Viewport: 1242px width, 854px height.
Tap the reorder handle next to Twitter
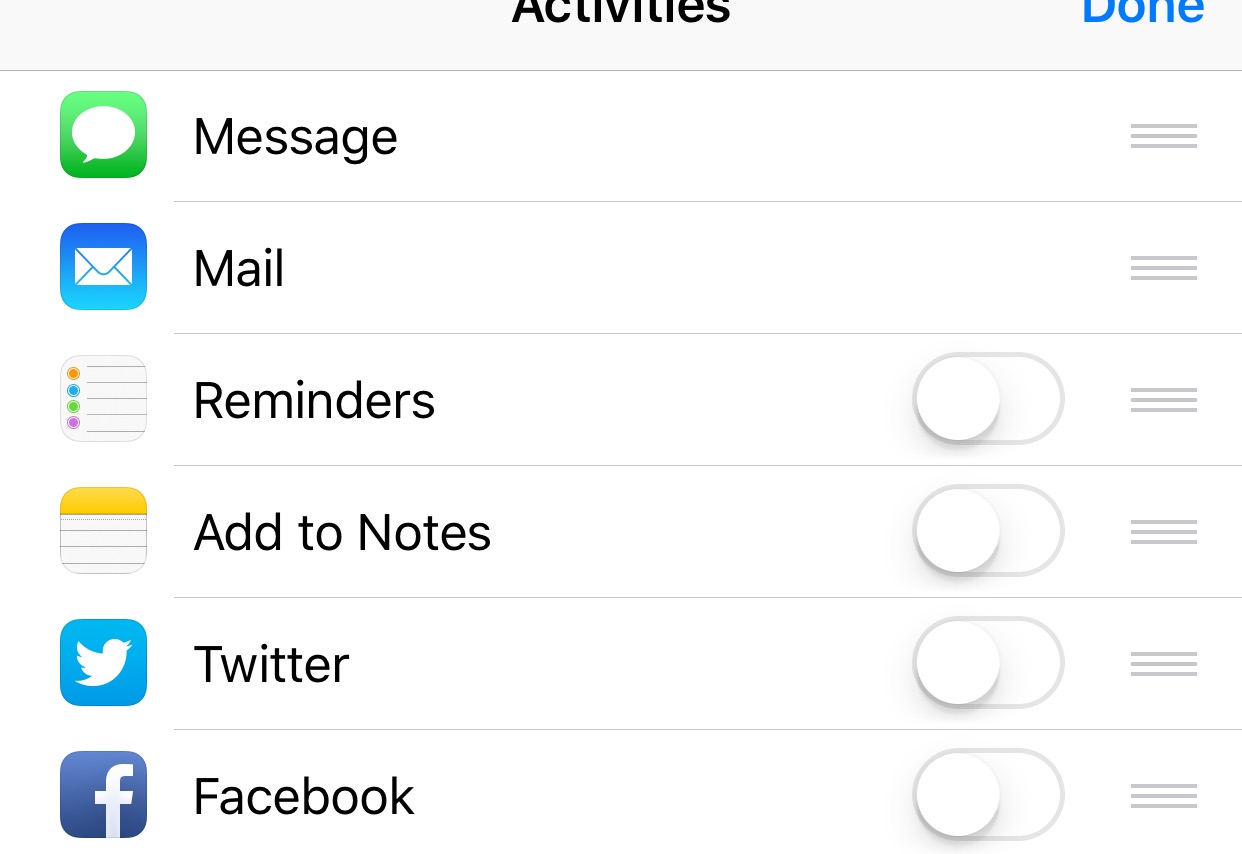1163,664
